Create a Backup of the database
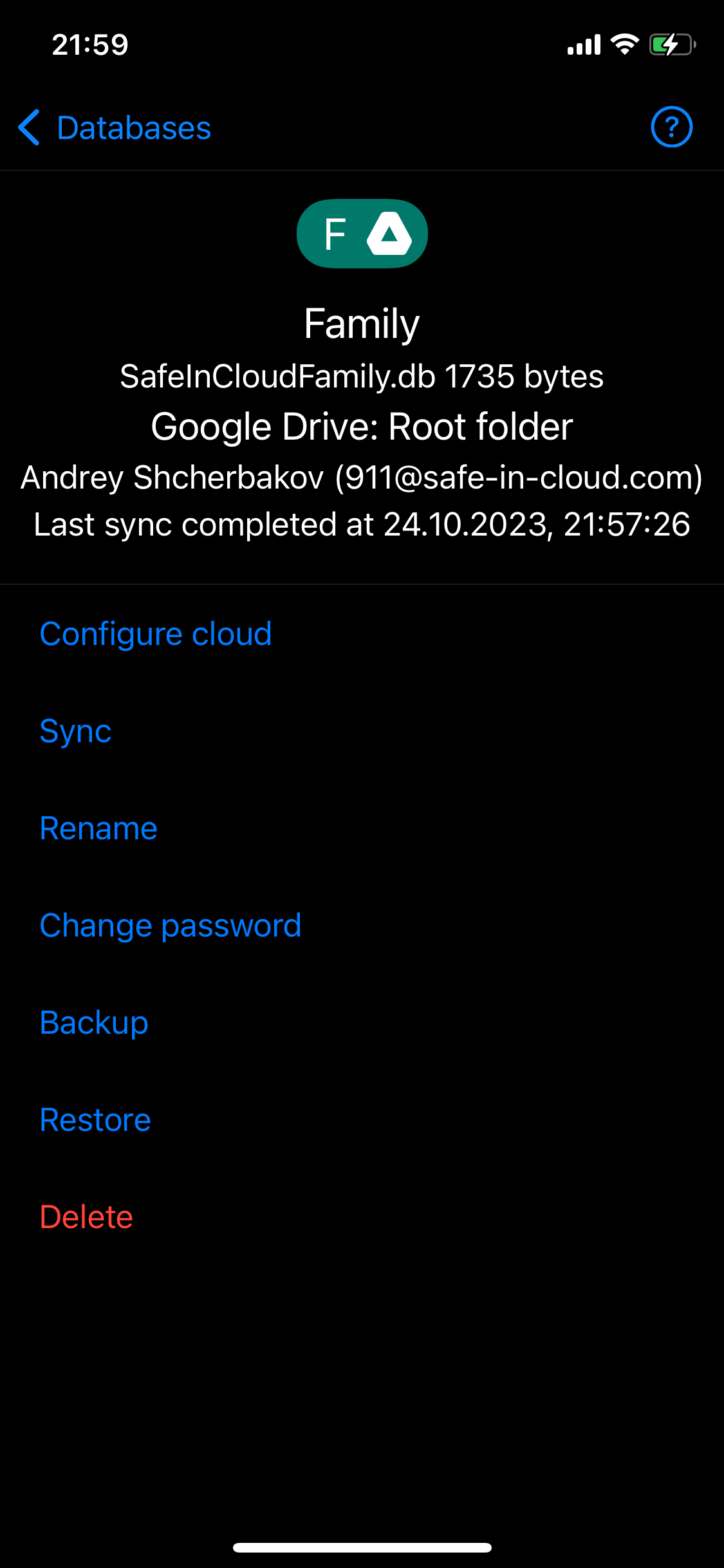The image size is (724, 1568). coord(94,1023)
